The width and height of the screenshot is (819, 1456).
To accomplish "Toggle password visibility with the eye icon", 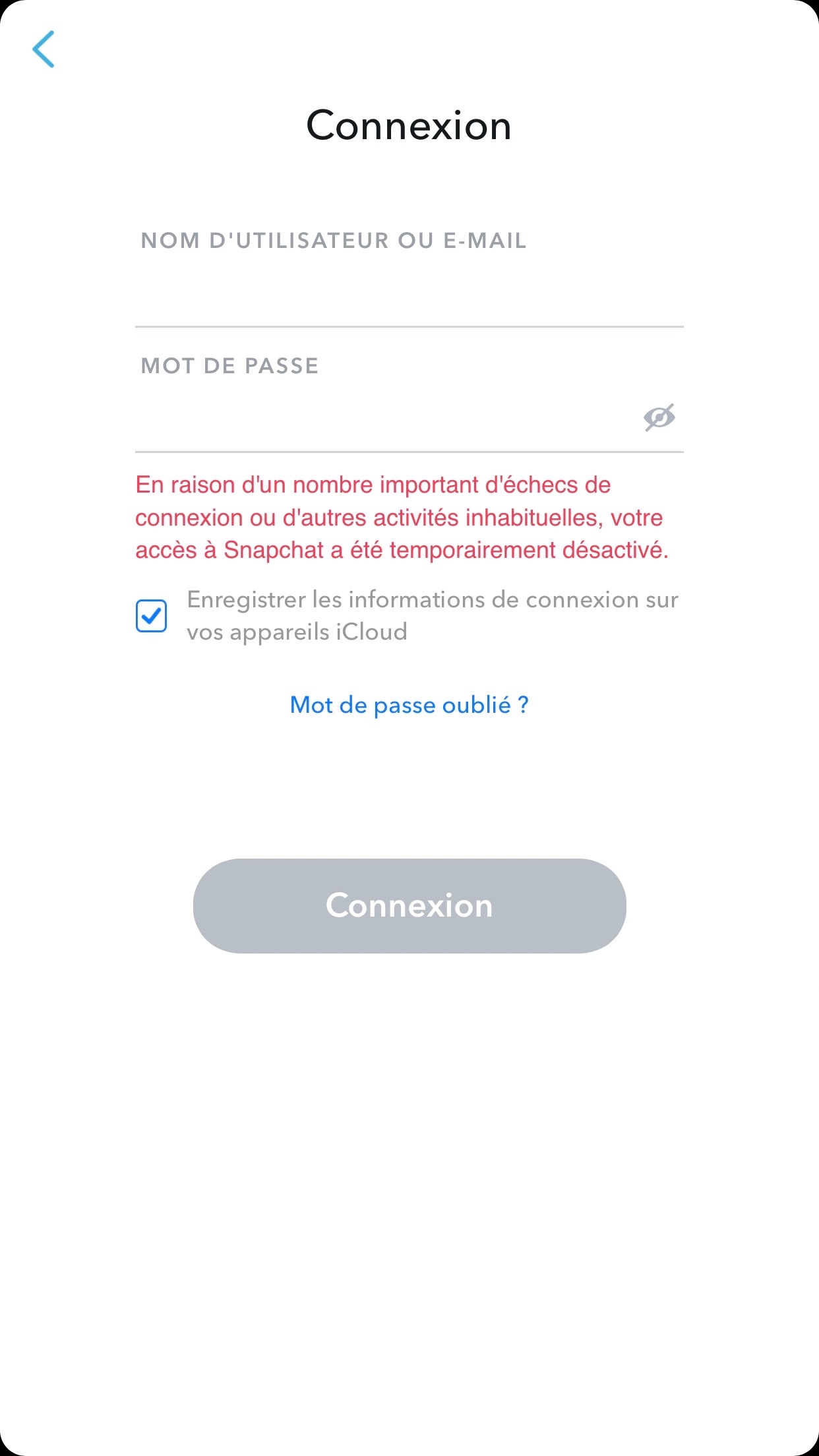I will point(659,417).
